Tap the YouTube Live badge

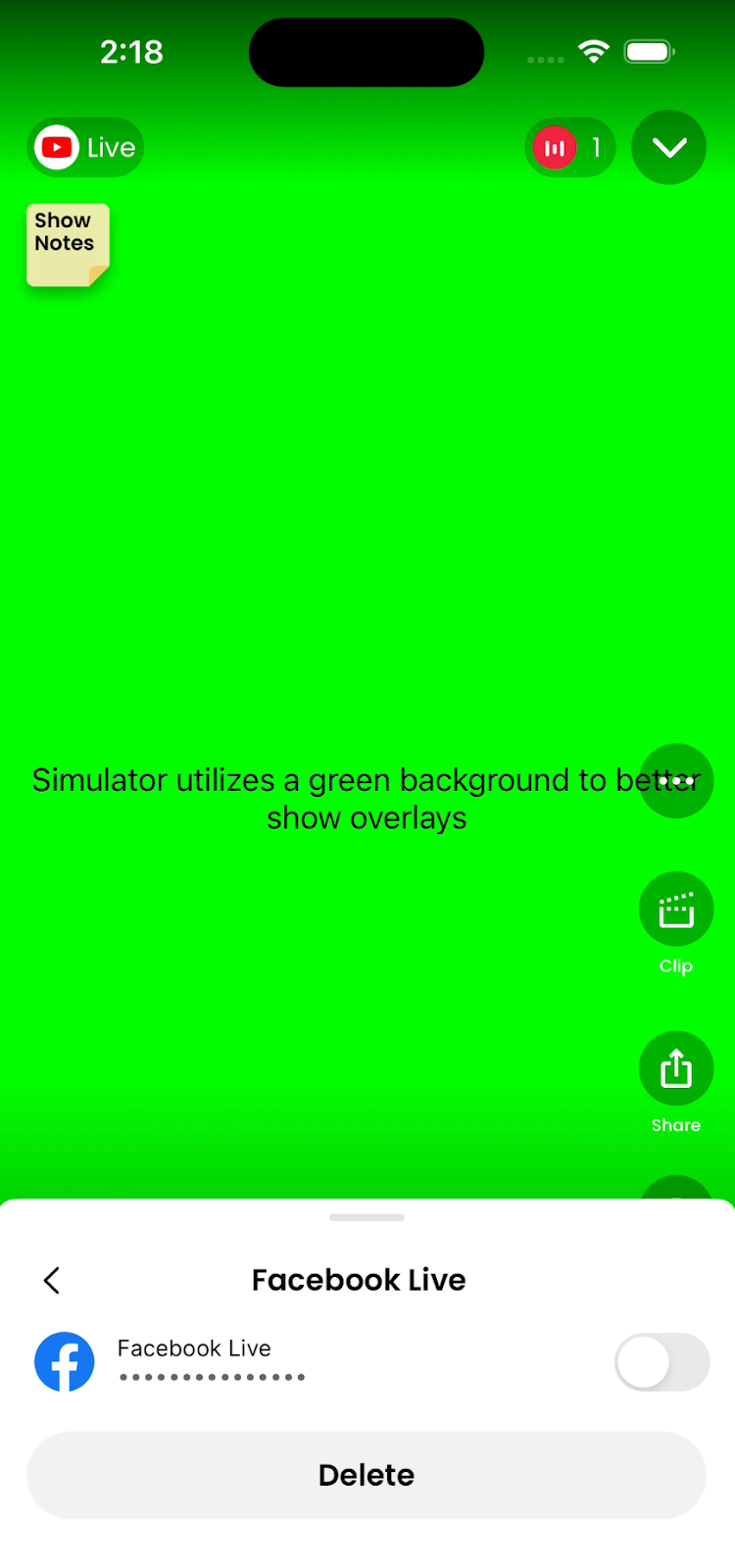[85, 148]
